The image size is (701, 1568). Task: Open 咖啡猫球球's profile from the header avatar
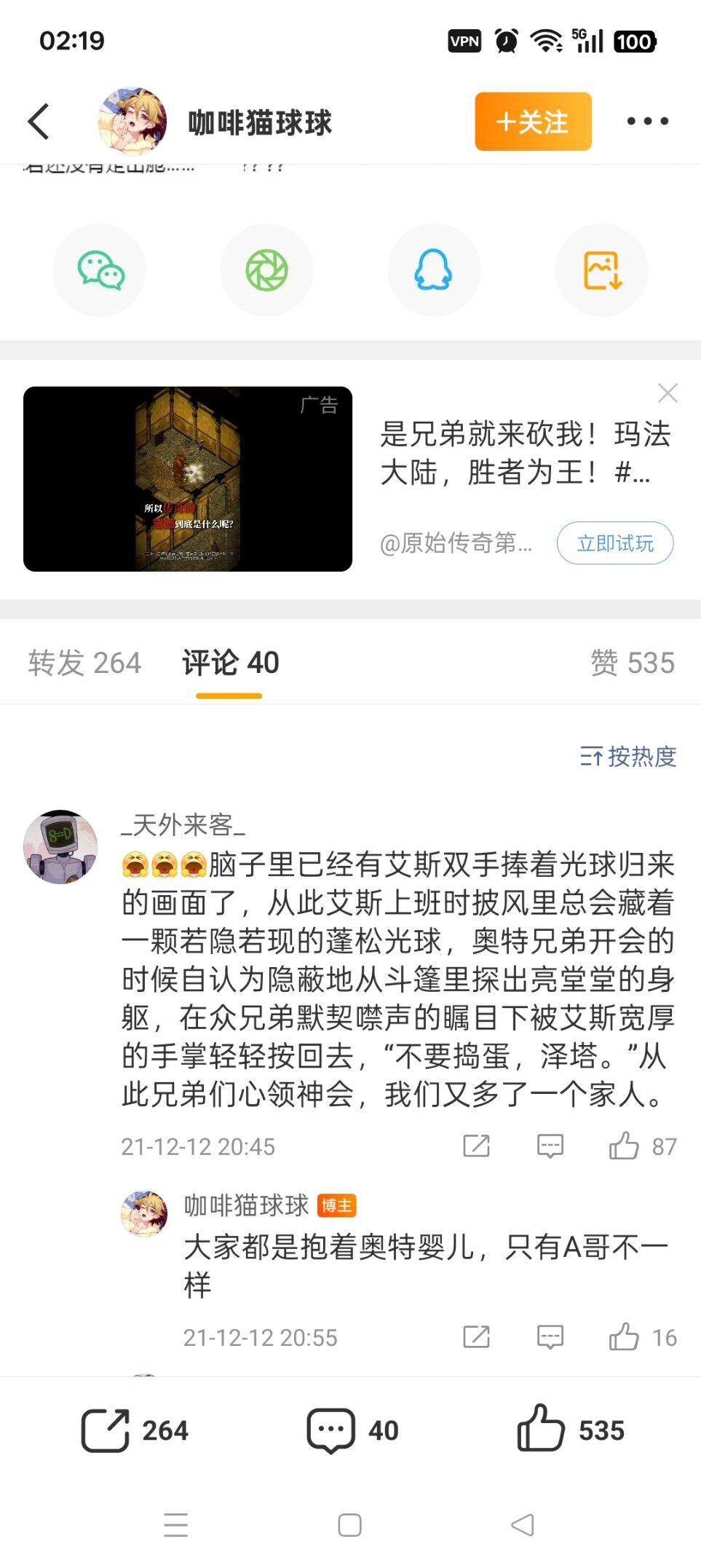(x=132, y=121)
